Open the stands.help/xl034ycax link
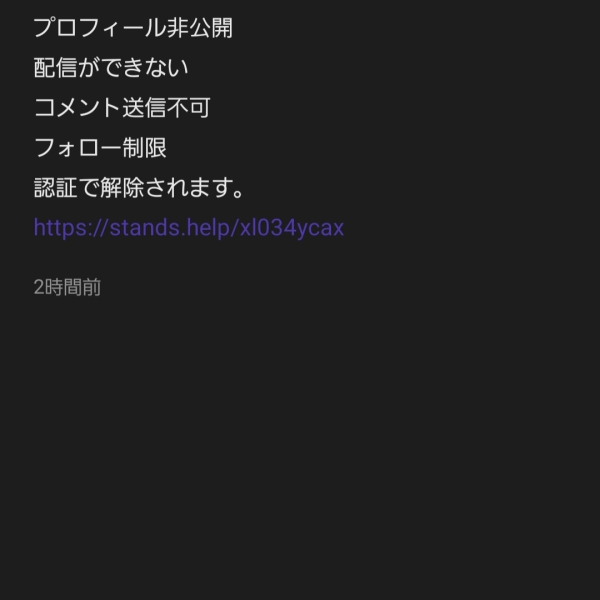 189,228
